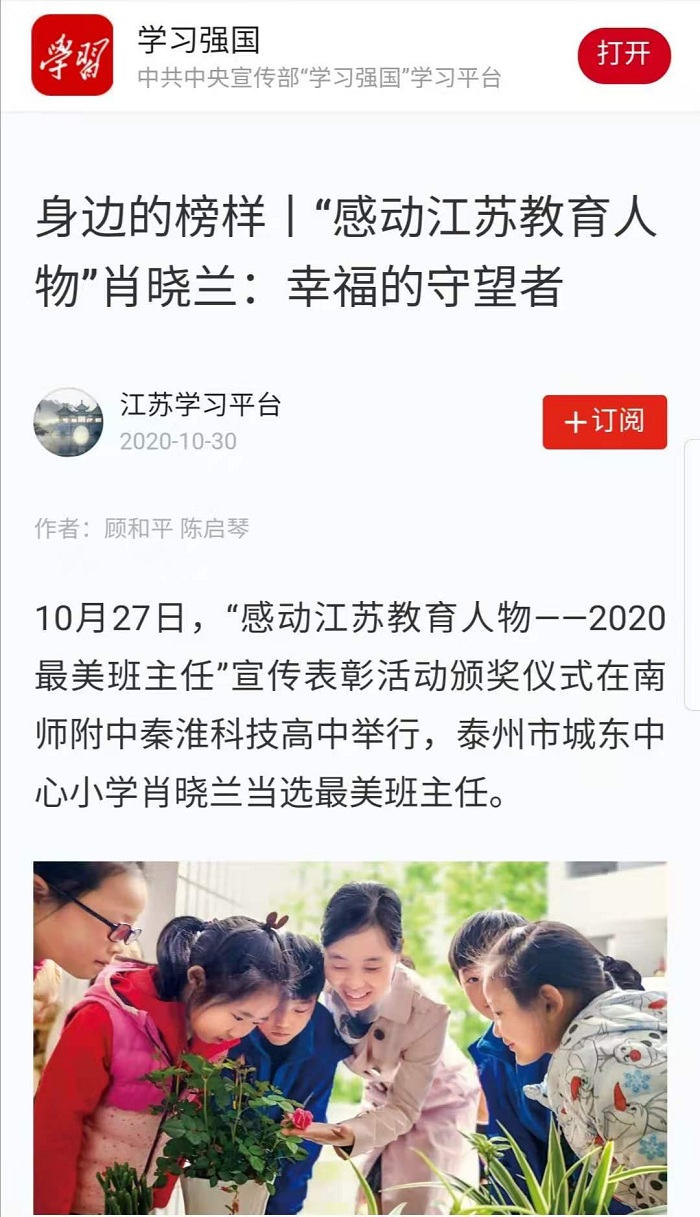The height and width of the screenshot is (1217, 700).
Task: Subscribe with the 订阅 button
Action: 604,422
